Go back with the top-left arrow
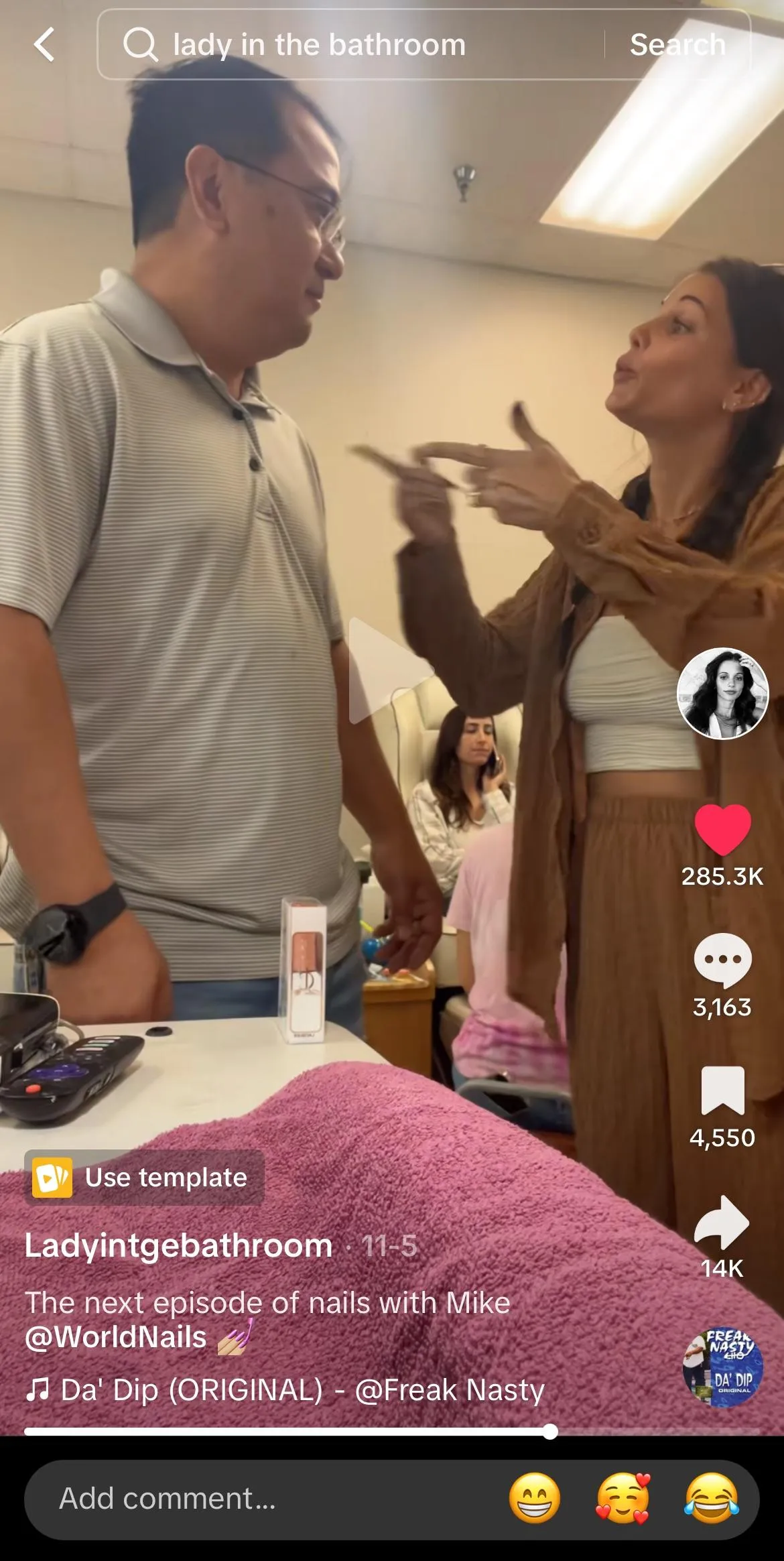Image resolution: width=784 pixels, height=1561 pixels. click(44, 45)
